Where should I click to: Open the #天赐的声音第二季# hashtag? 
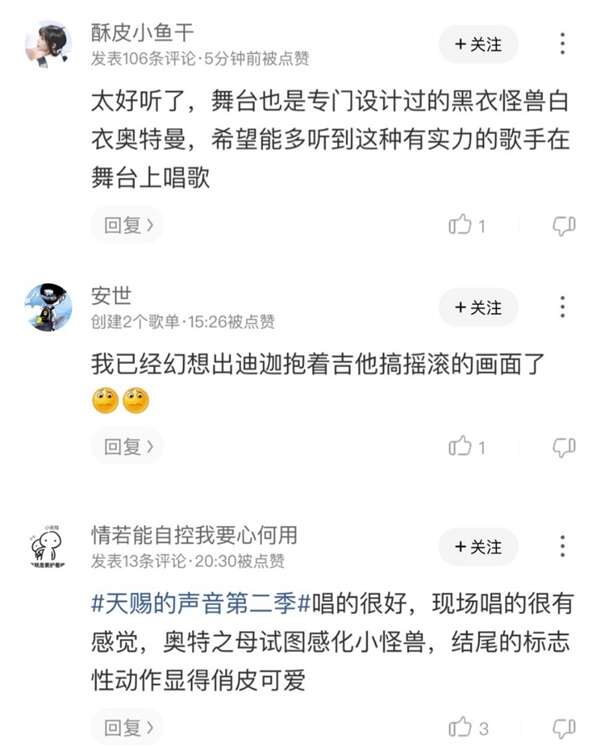(196, 603)
